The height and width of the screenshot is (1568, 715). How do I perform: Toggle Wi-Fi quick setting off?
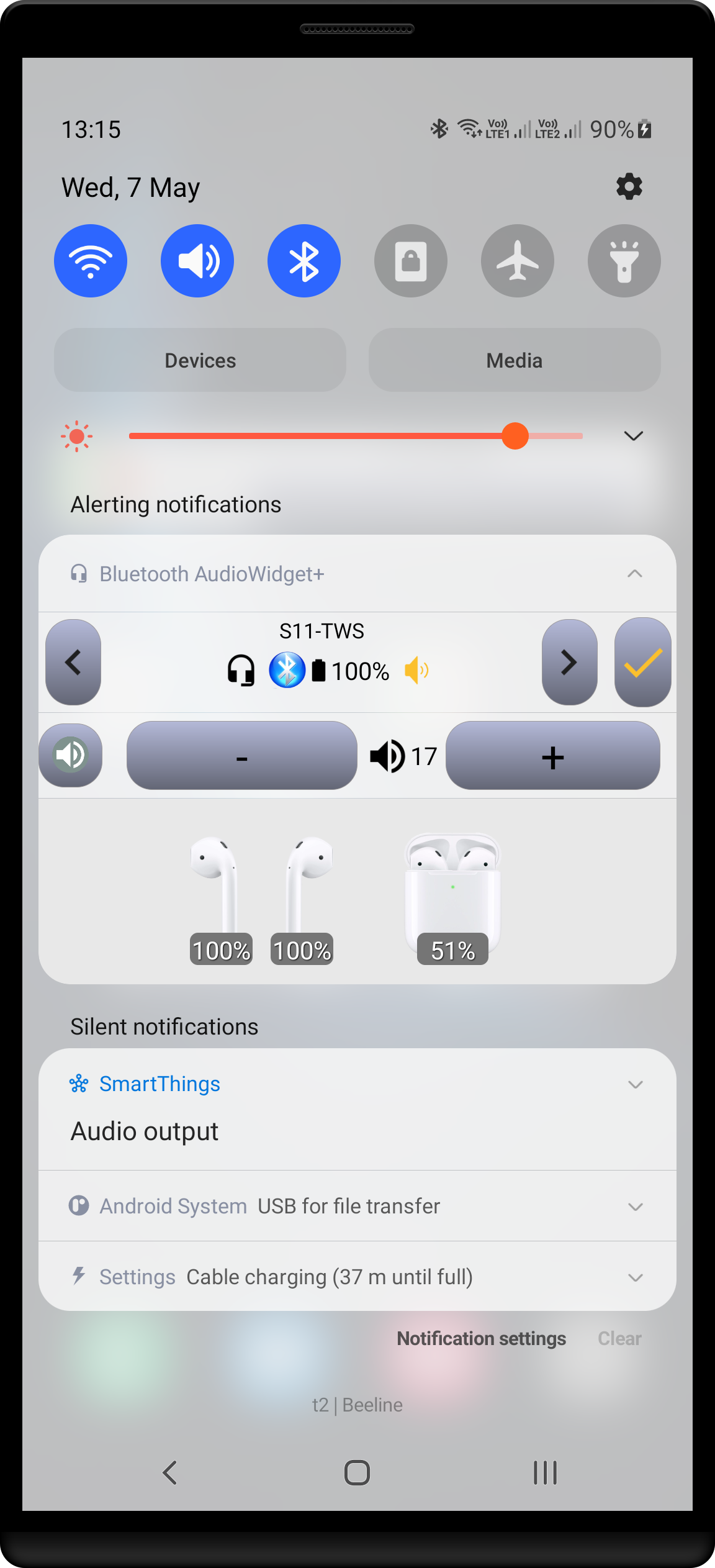tap(91, 261)
